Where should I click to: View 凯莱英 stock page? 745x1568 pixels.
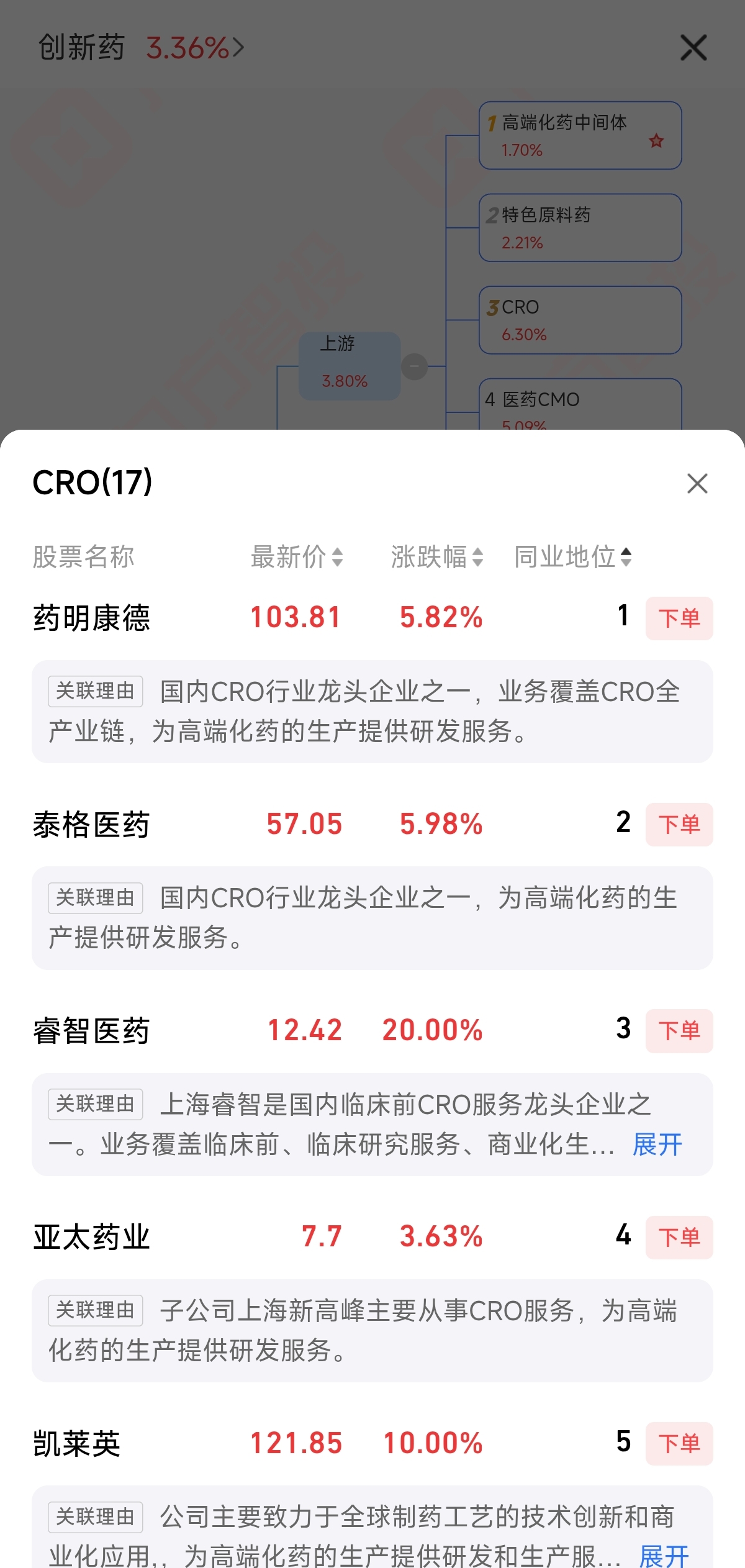tap(76, 1443)
